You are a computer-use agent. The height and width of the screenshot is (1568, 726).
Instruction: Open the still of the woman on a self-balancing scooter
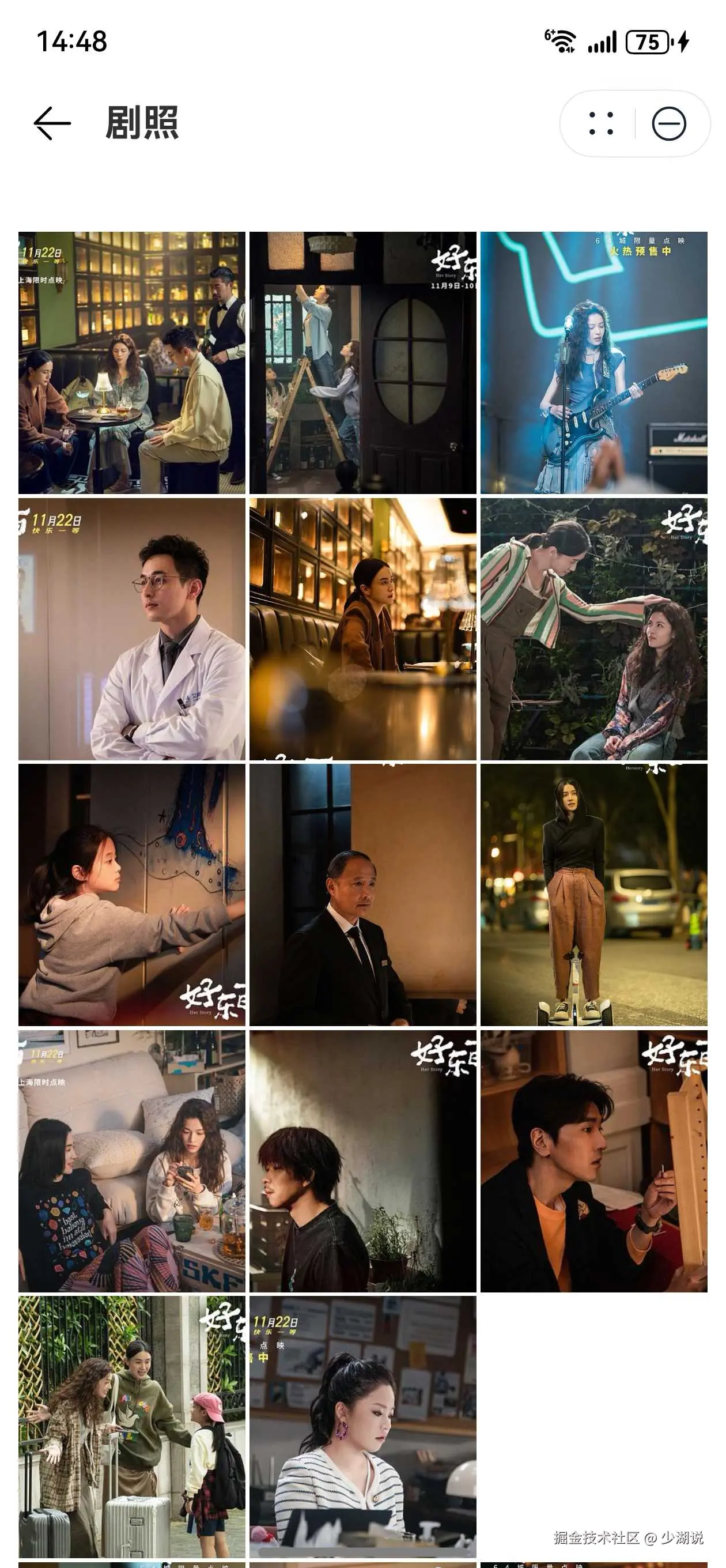[593, 895]
